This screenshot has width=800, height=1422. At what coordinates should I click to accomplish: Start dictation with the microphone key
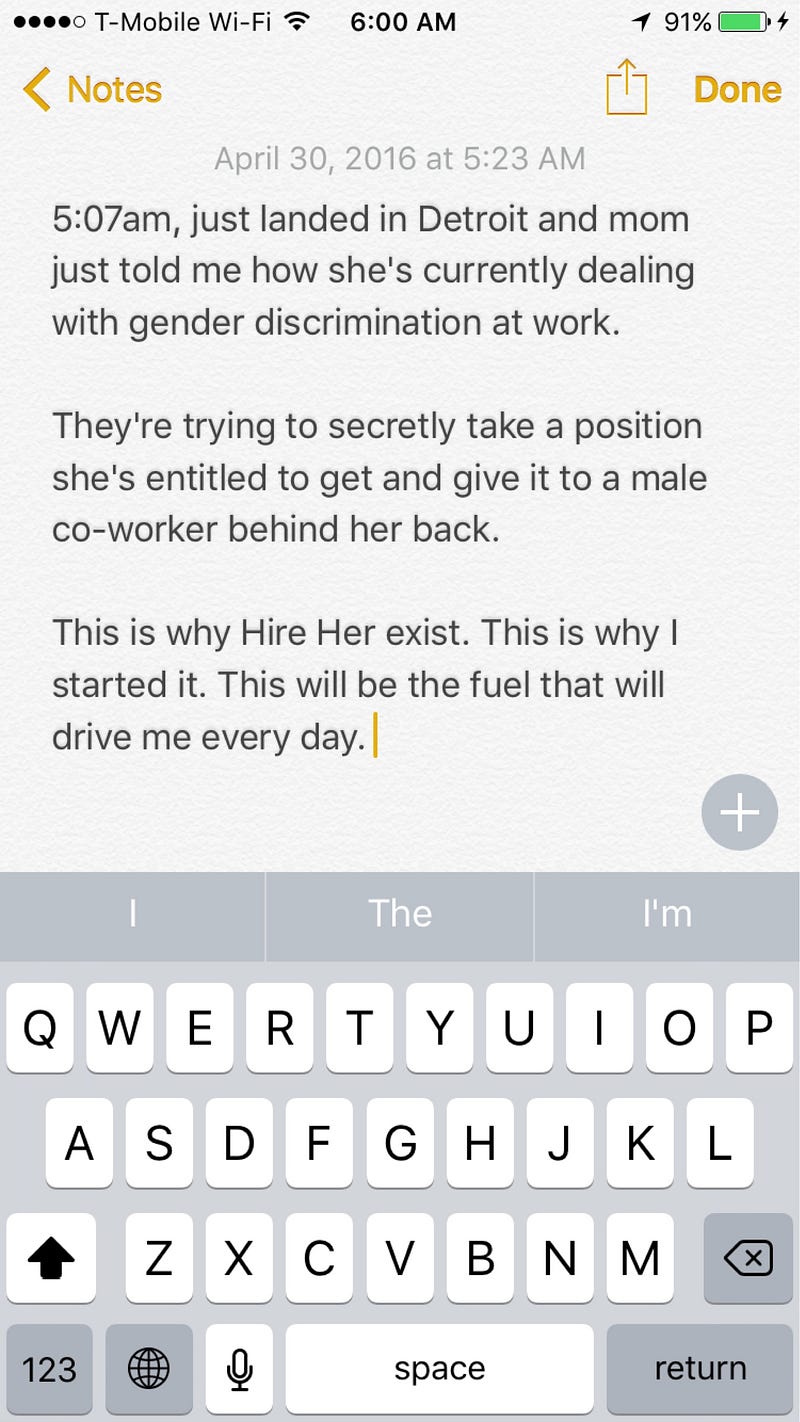[x=239, y=1368]
